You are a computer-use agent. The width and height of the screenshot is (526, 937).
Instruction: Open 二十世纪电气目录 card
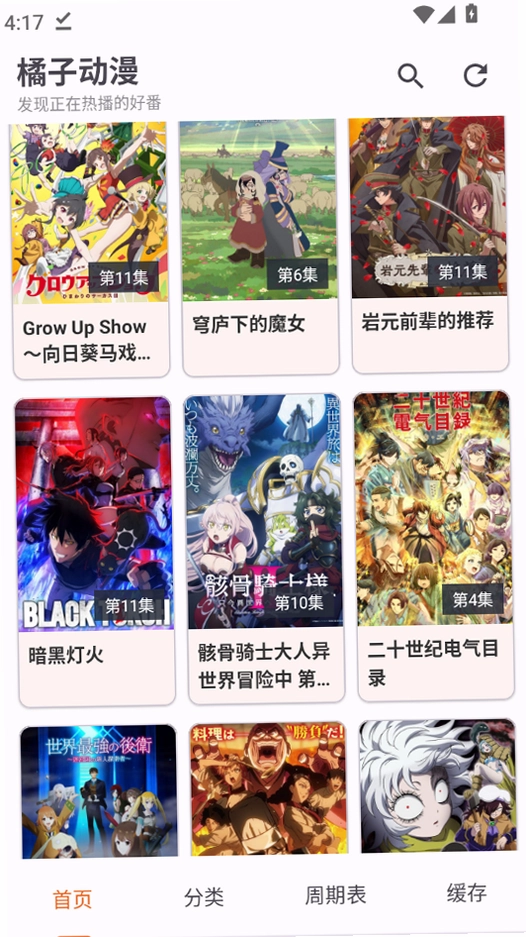coord(435,545)
